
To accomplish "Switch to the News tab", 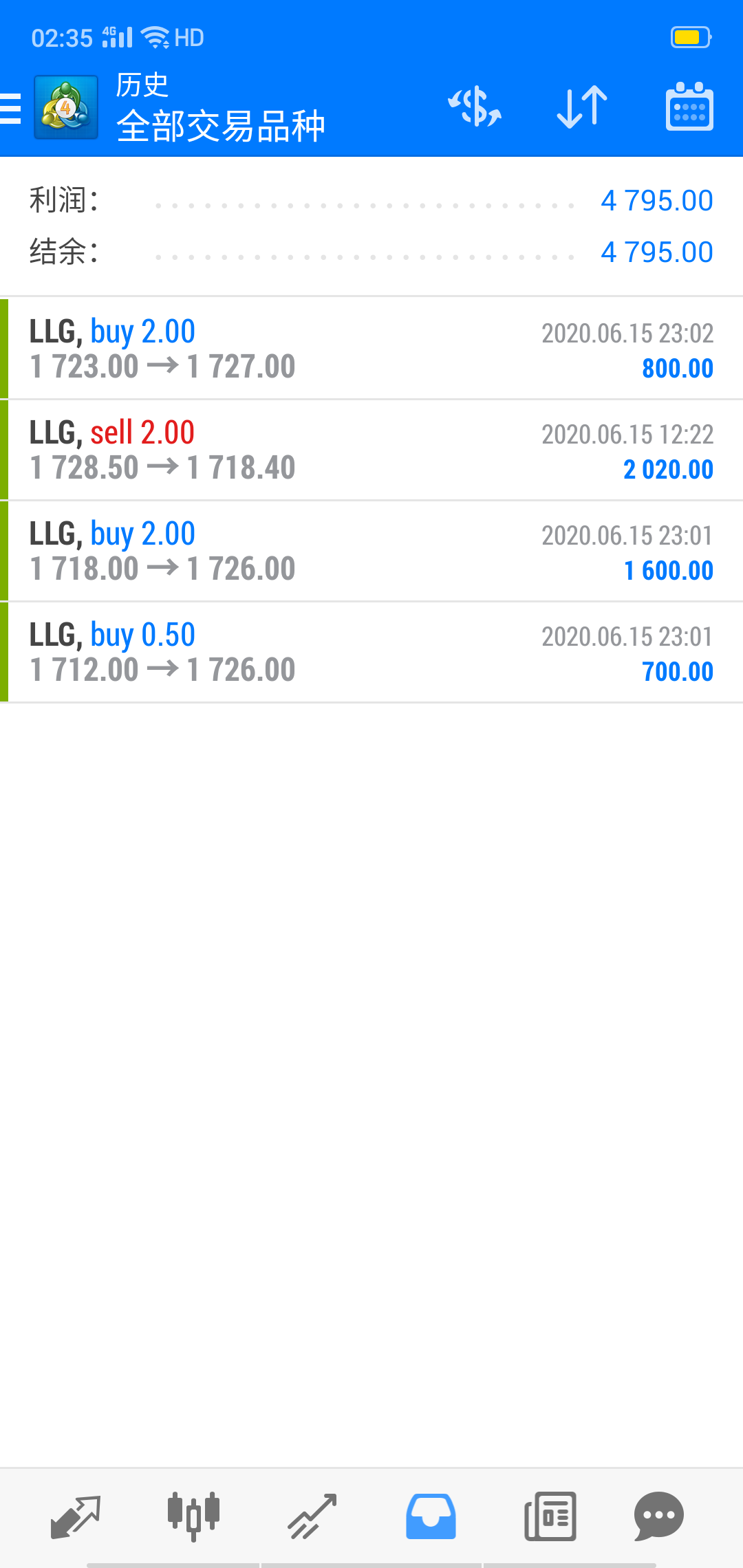I will point(550,1516).
